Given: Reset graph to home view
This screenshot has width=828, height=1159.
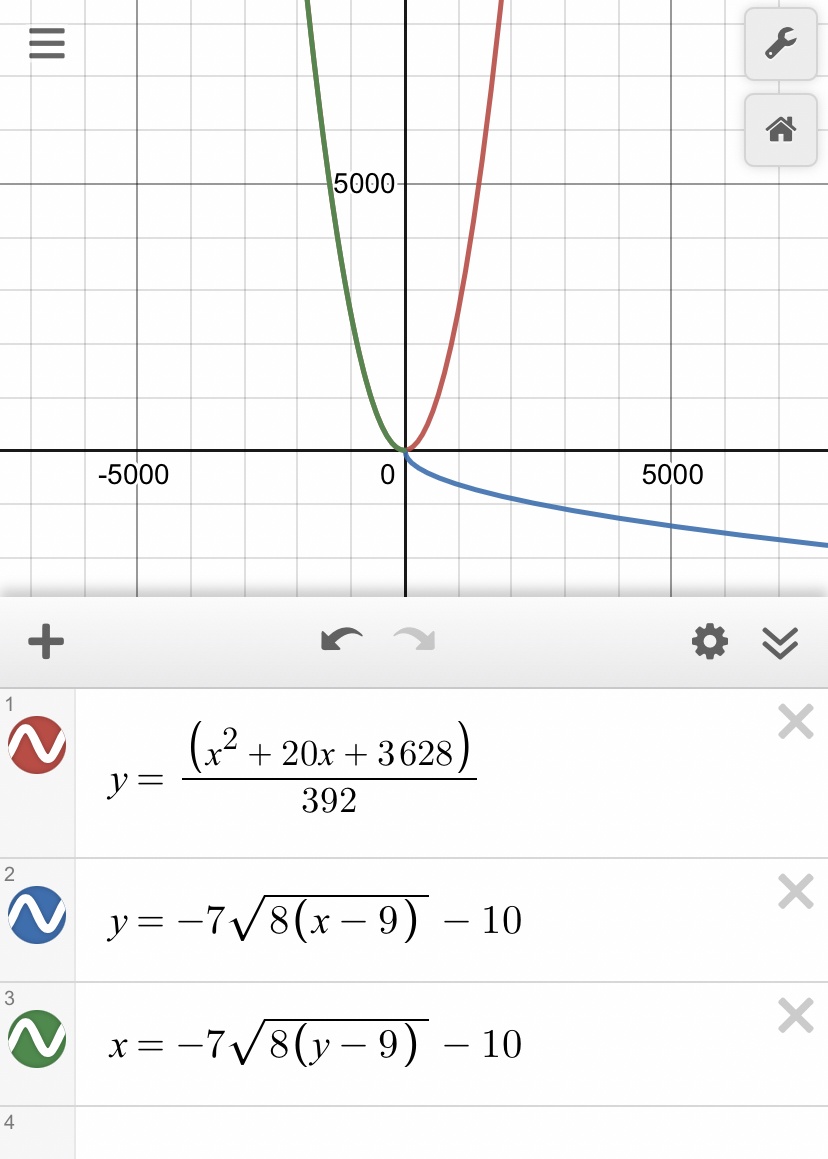Looking at the screenshot, I should (x=780, y=129).
